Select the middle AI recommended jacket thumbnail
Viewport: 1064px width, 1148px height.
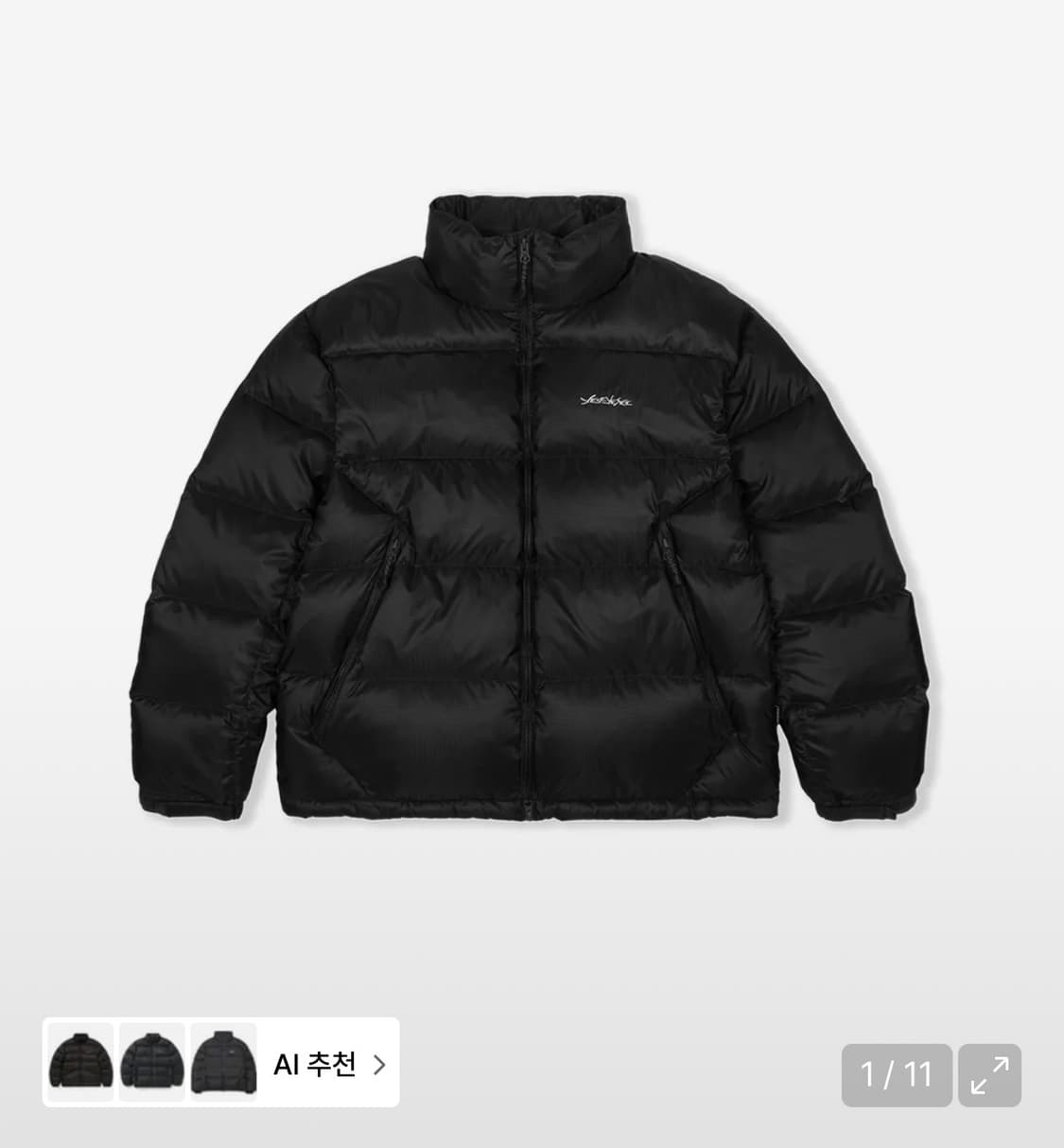[153, 1063]
